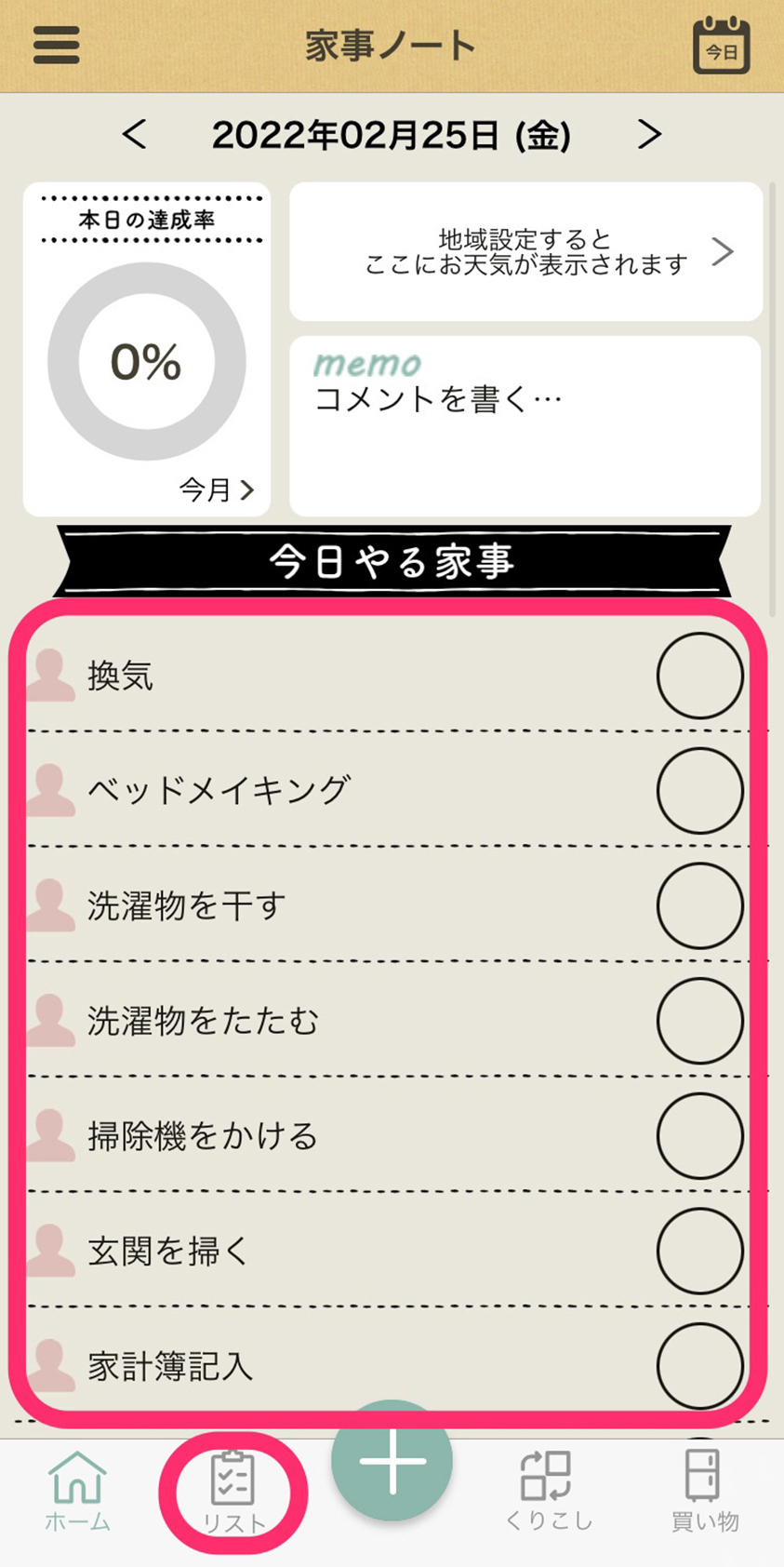
Task: Open the weather region setting card
Action: (x=525, y=251)
